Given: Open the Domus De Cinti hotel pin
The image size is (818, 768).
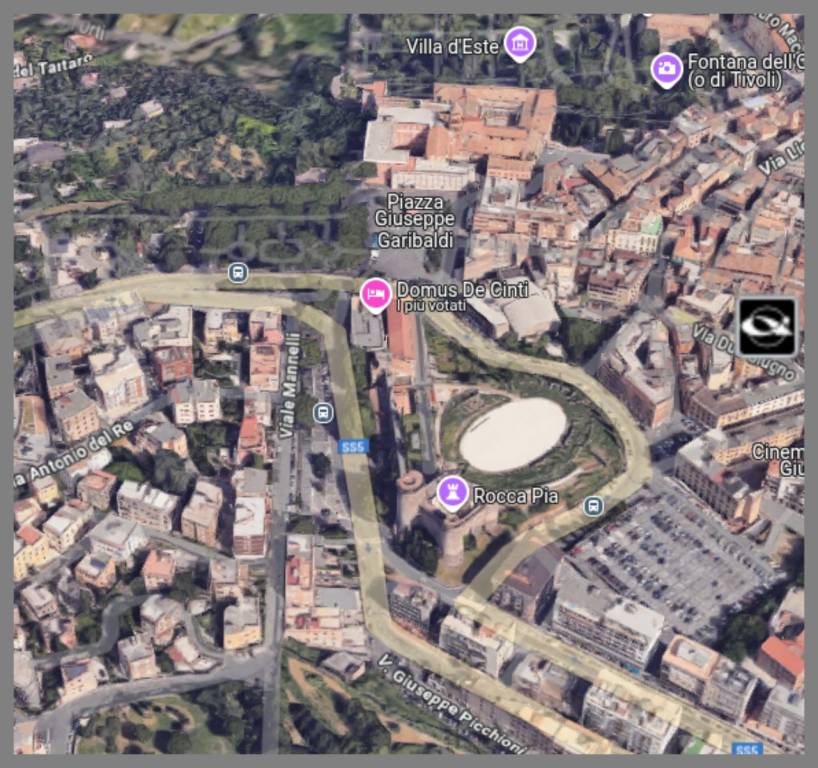Looking at the screenshot, I should click(375, 294).
